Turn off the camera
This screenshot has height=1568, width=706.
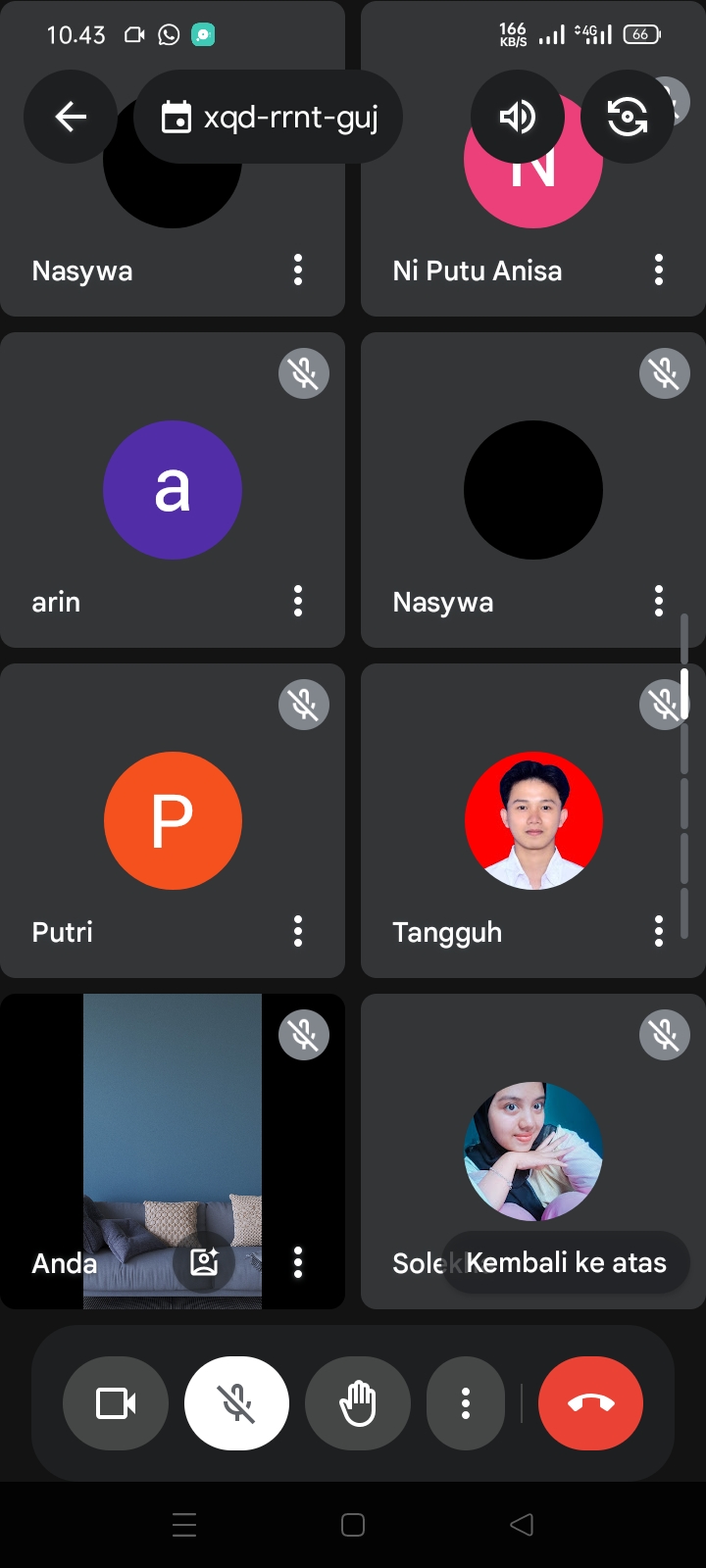tap(116, 1403)
